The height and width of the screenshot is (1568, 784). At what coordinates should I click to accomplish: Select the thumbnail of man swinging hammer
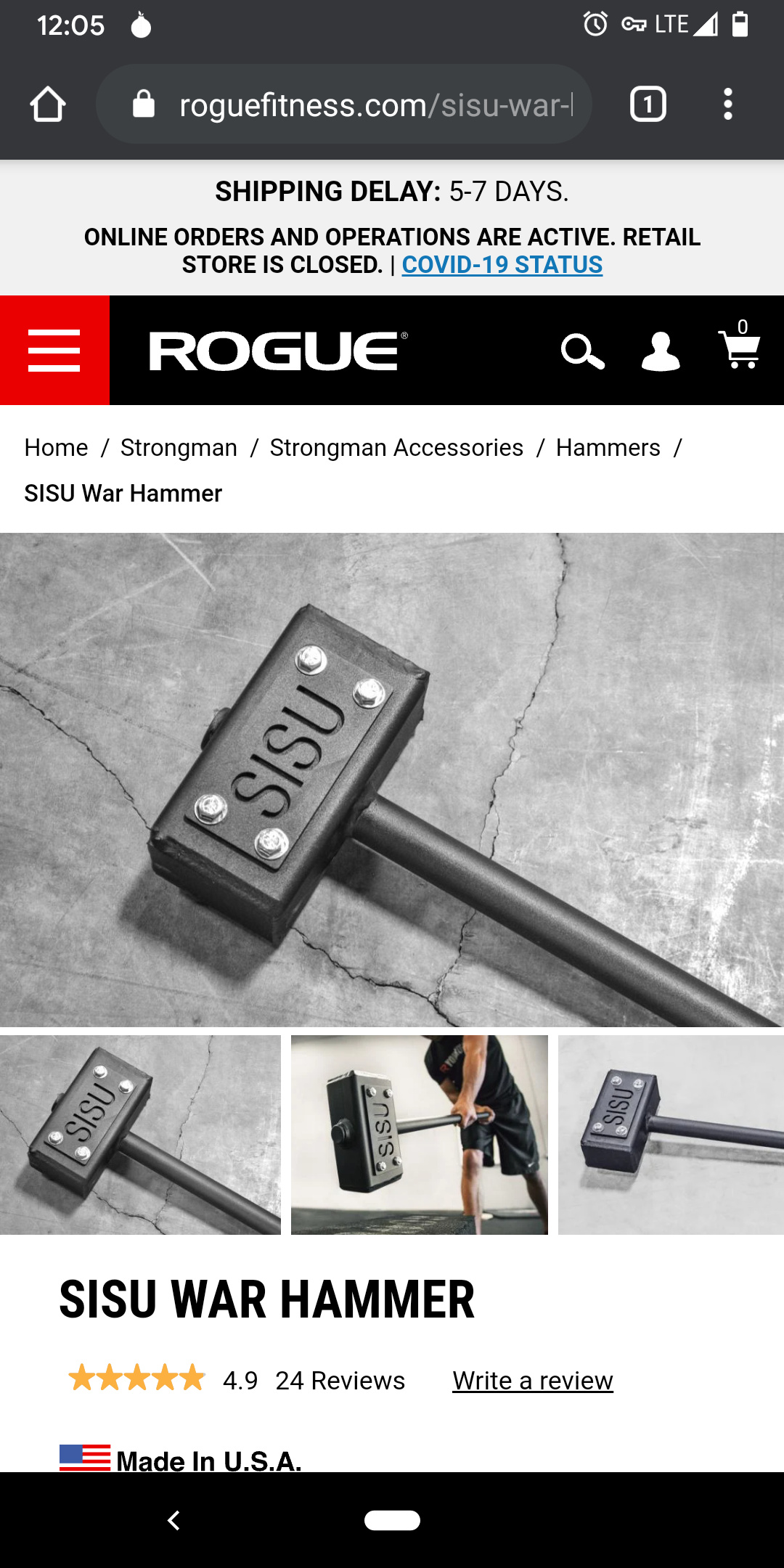pos(419,1135)
